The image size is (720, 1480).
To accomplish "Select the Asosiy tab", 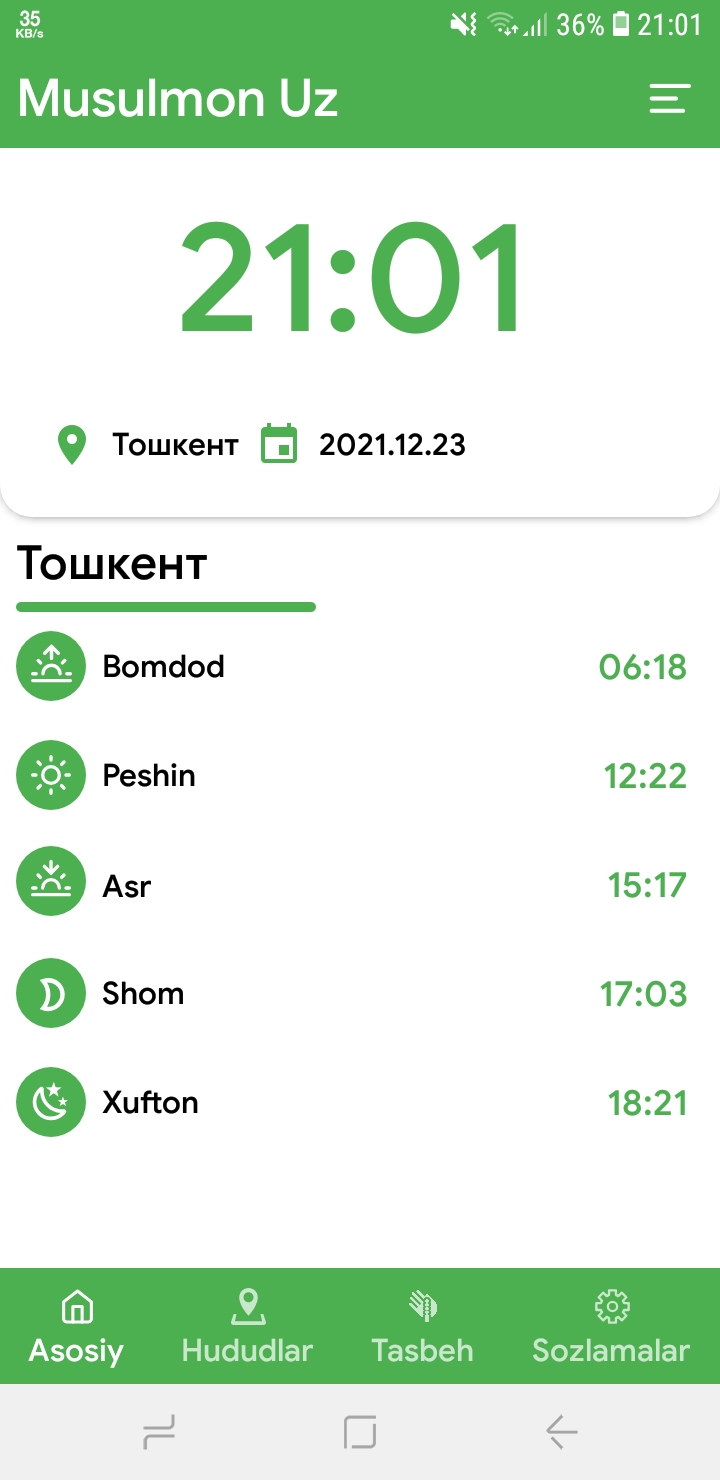I will coord(76,1327).
